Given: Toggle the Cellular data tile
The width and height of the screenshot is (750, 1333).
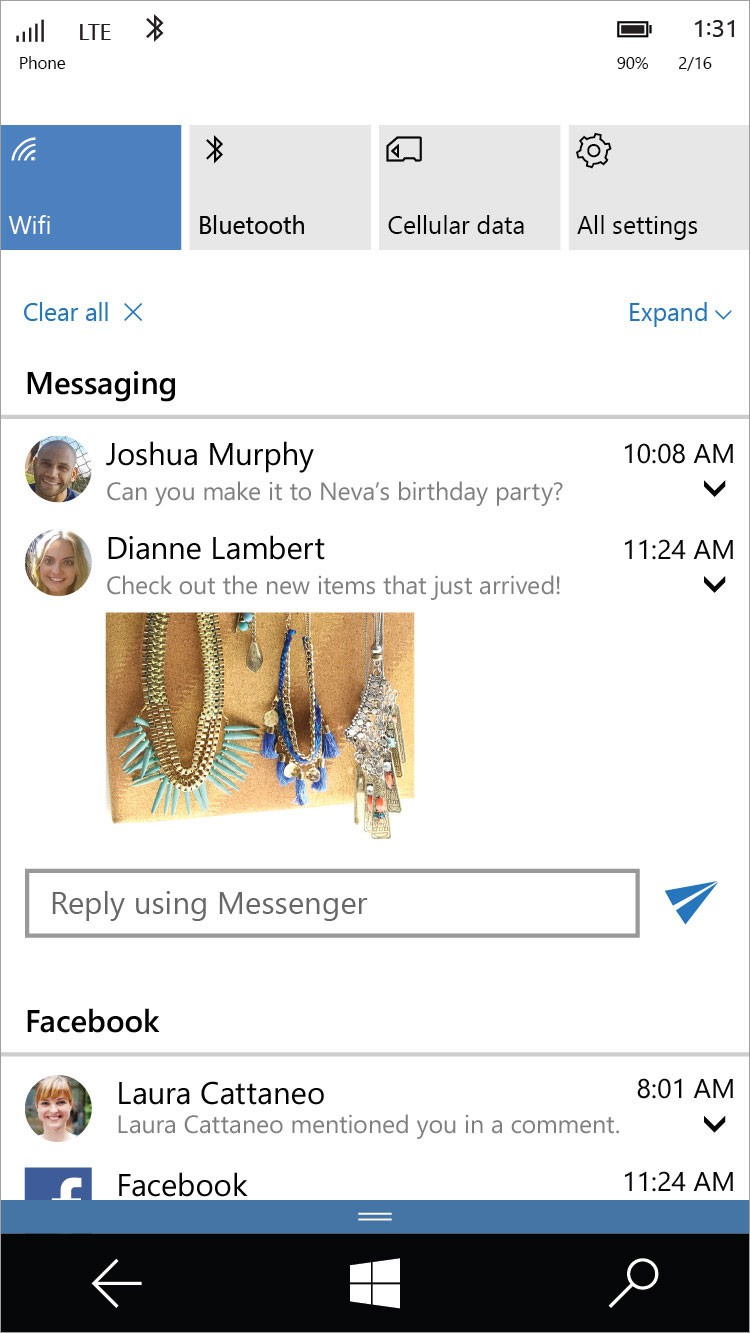Looking at the screenshot, I should (469, 187).
